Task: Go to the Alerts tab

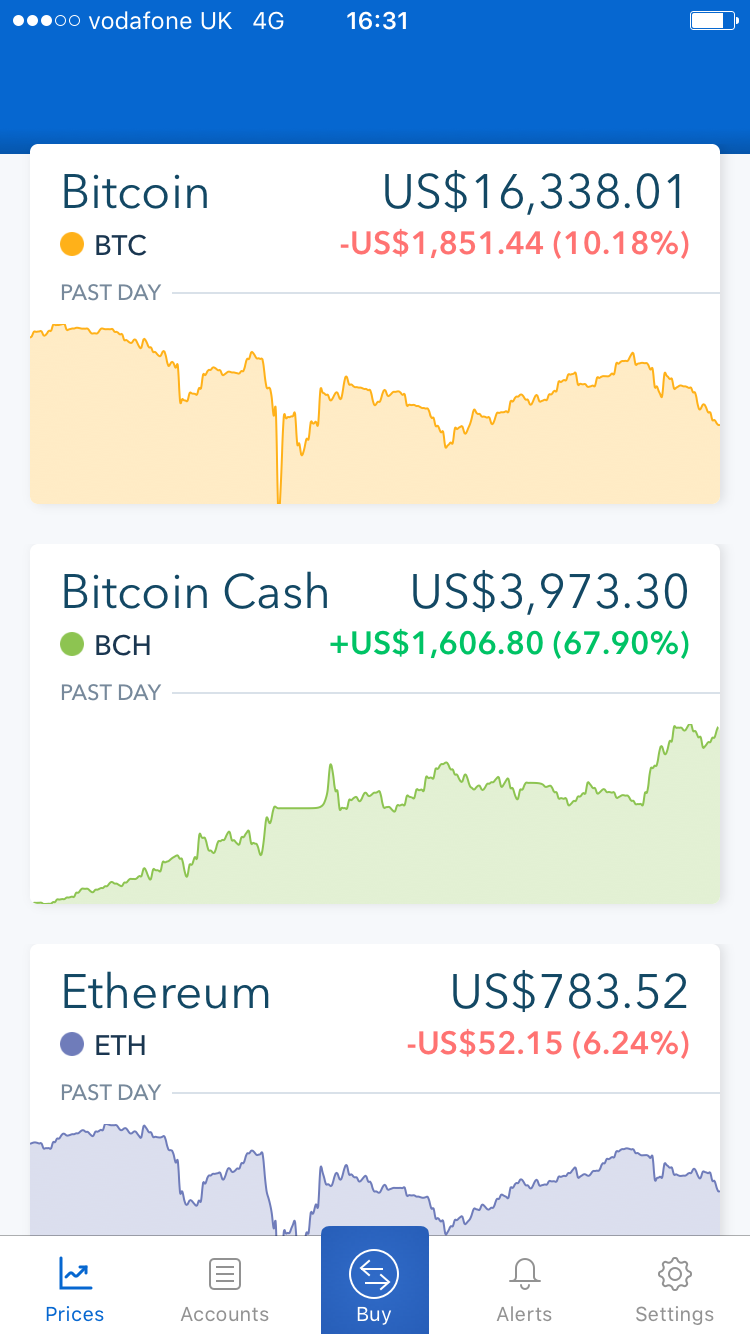Action: point(524,1286)
